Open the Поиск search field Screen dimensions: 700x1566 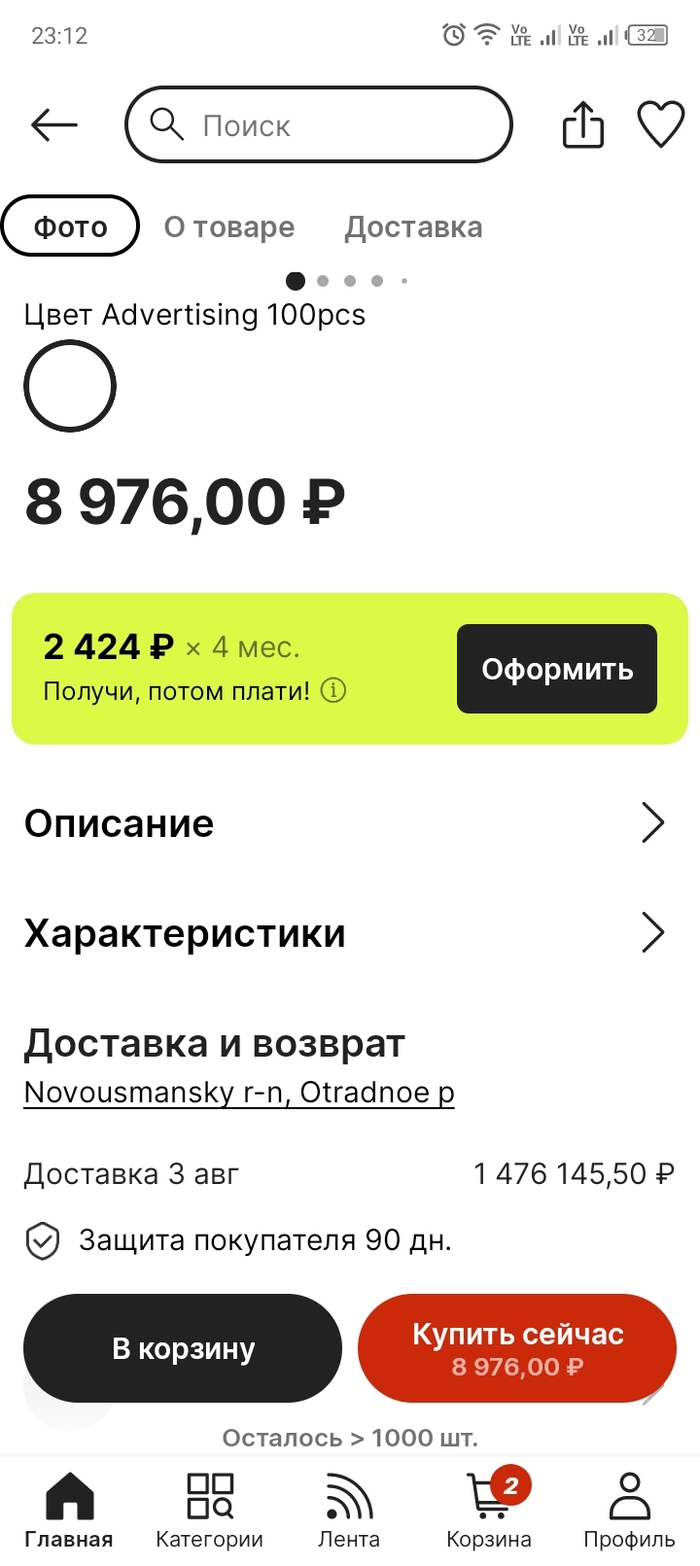tap(318, 125)
